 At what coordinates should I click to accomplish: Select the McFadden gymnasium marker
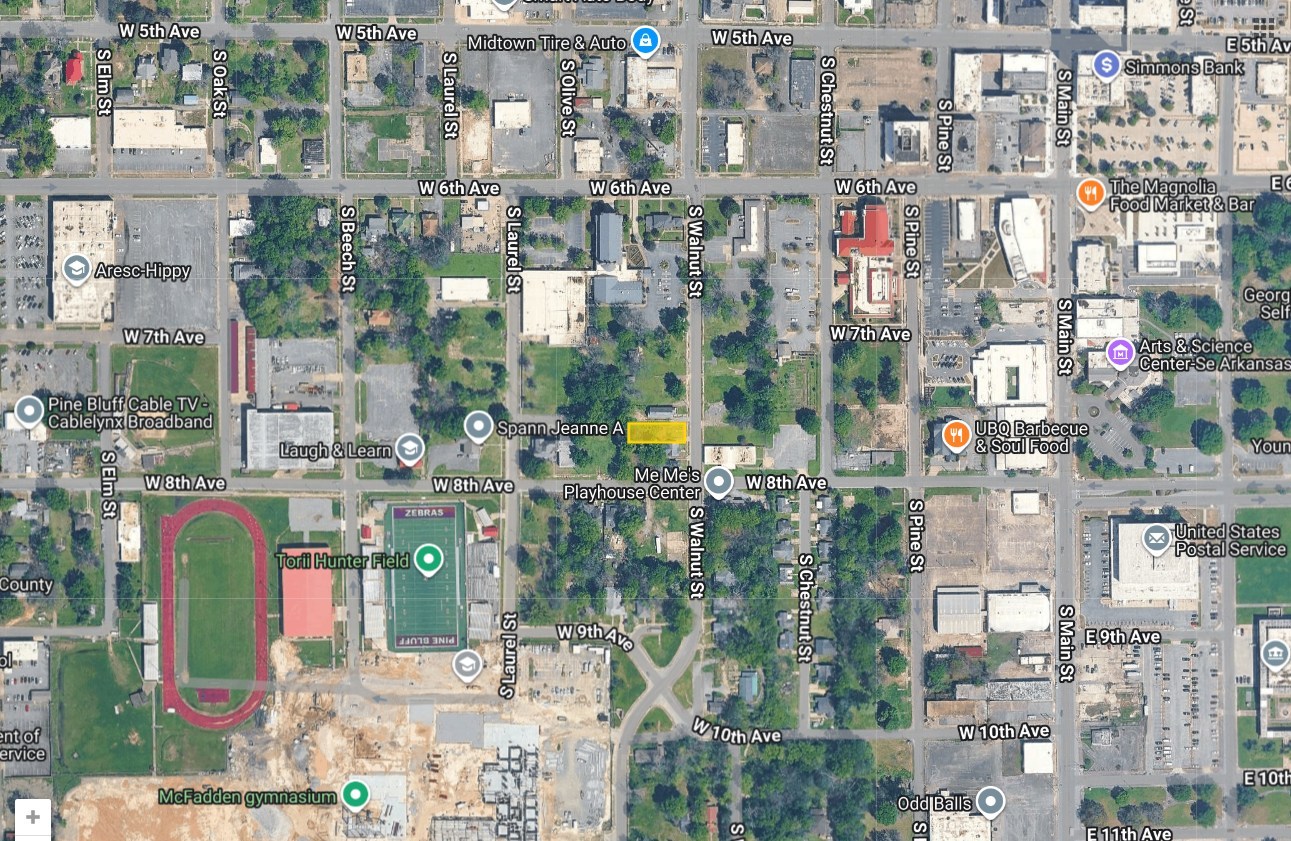point(354,796)
